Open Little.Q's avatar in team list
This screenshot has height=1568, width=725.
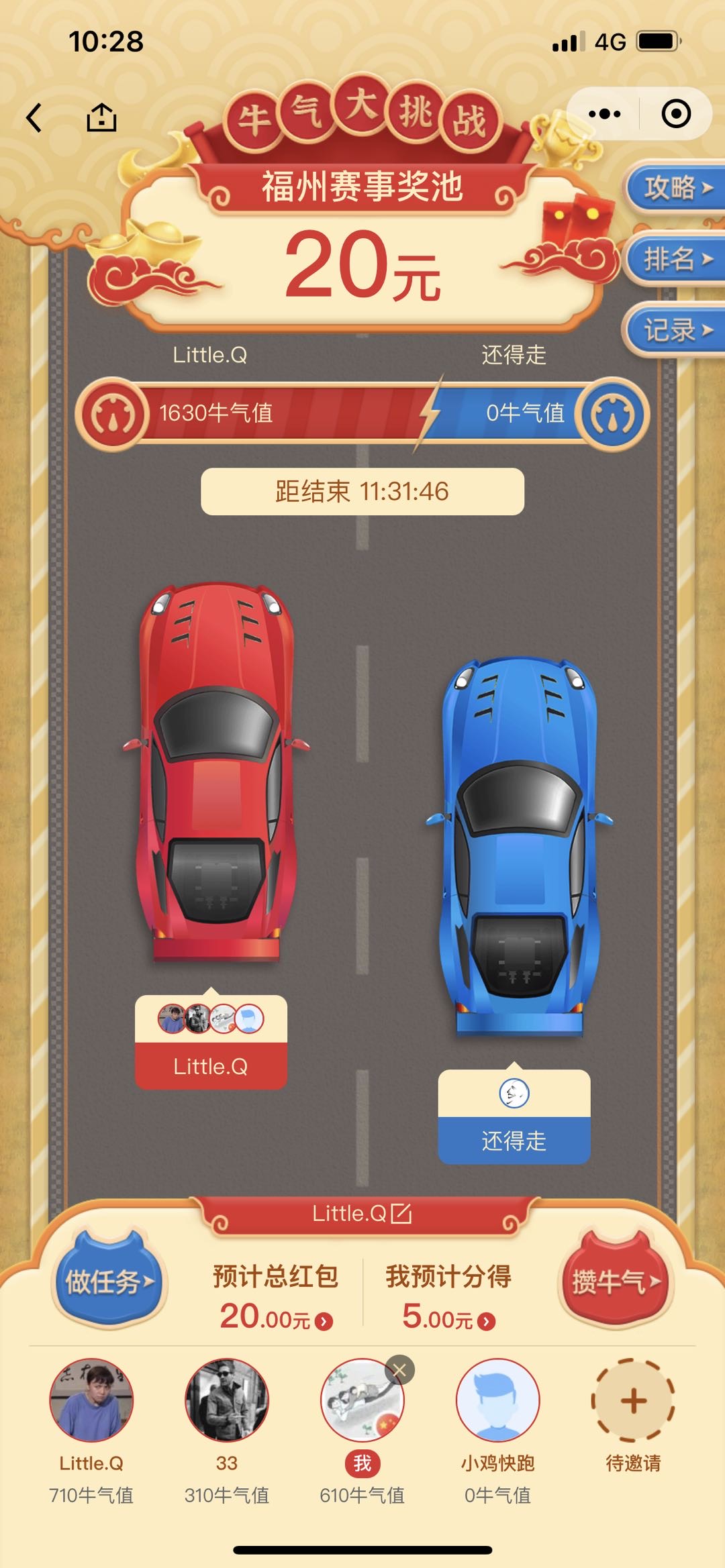[x=91, y=1400]
